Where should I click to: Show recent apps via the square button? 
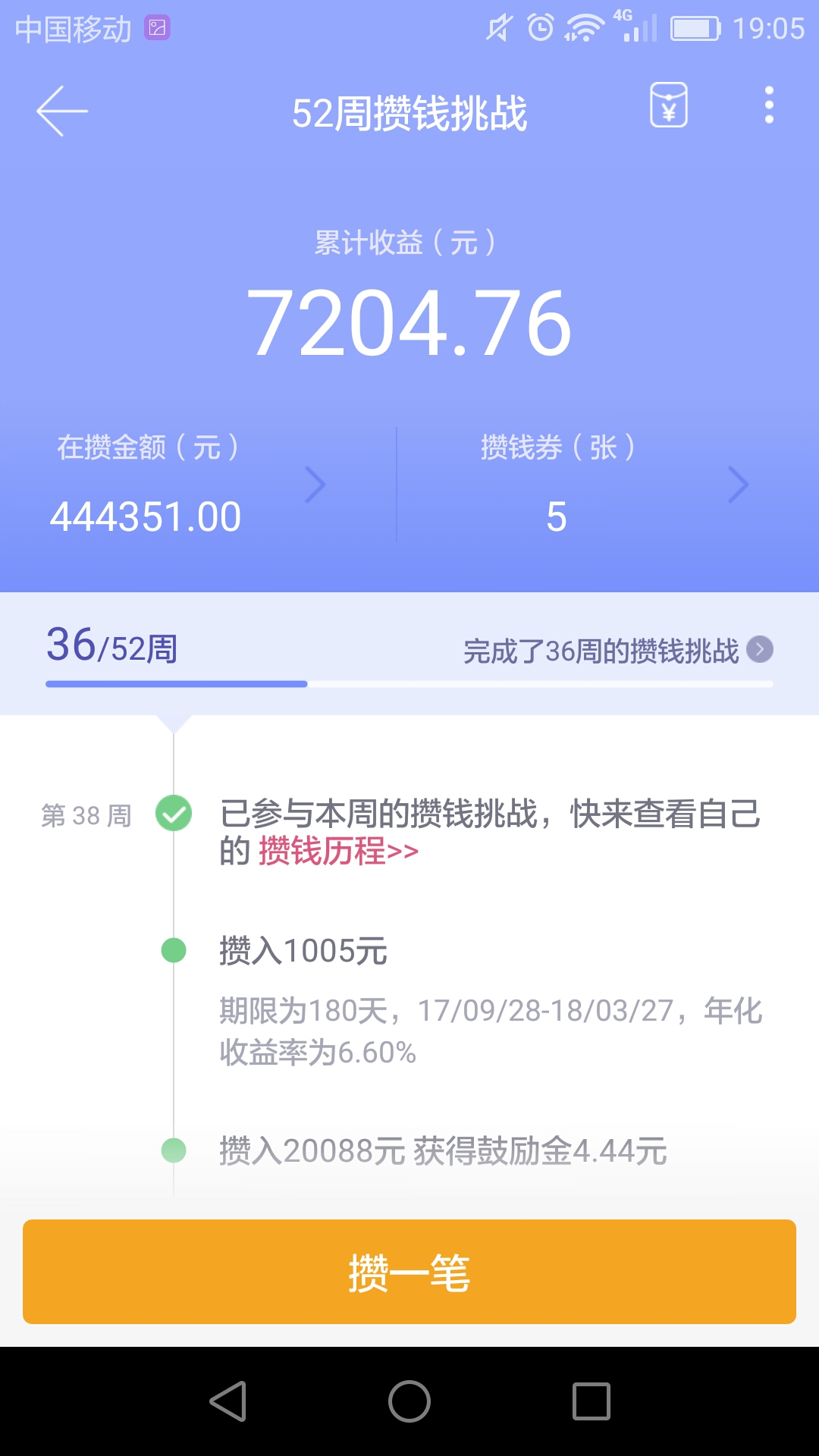coord(591,1401)
